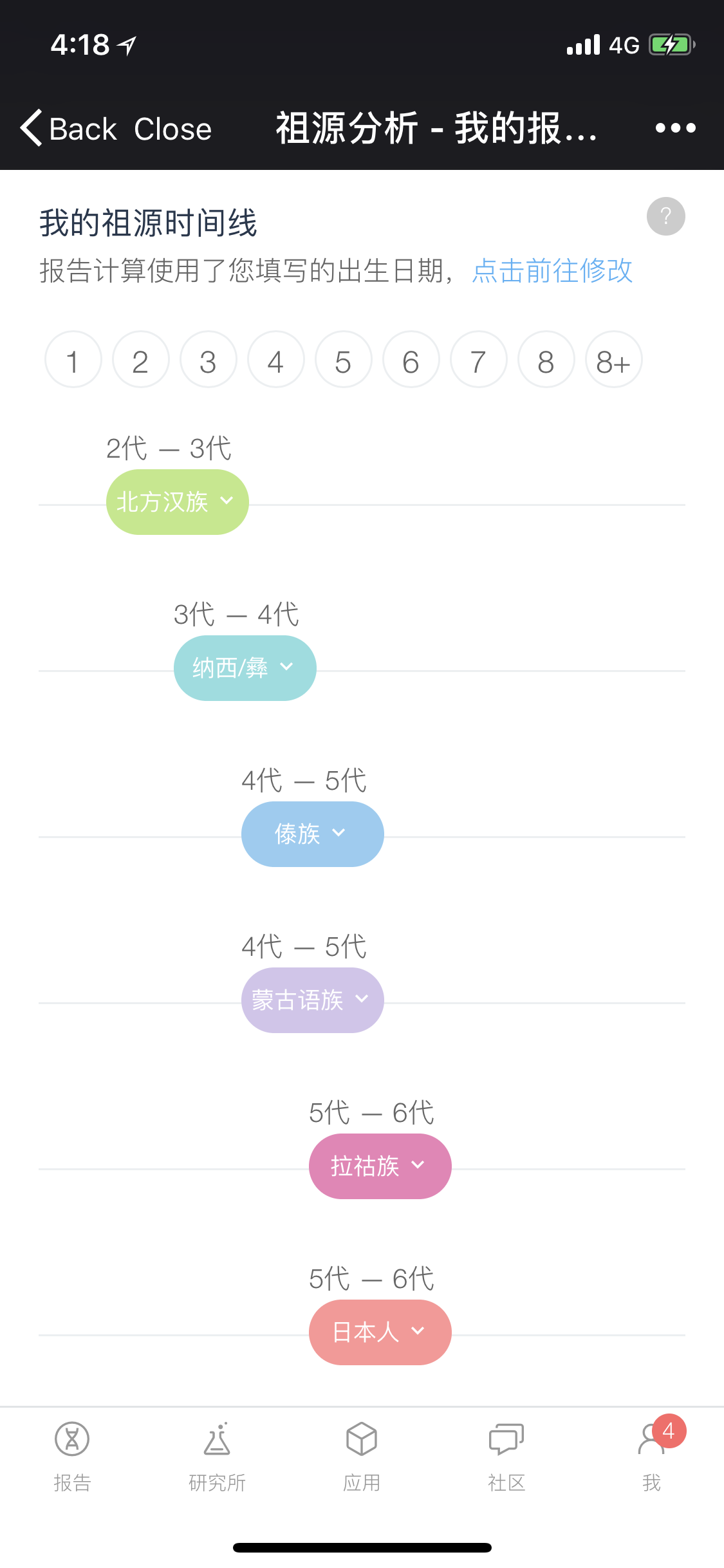Go back using the Back arrow
Viewport: 724px width, 1568px height.
pyautogui.click(x=68, y=128)
